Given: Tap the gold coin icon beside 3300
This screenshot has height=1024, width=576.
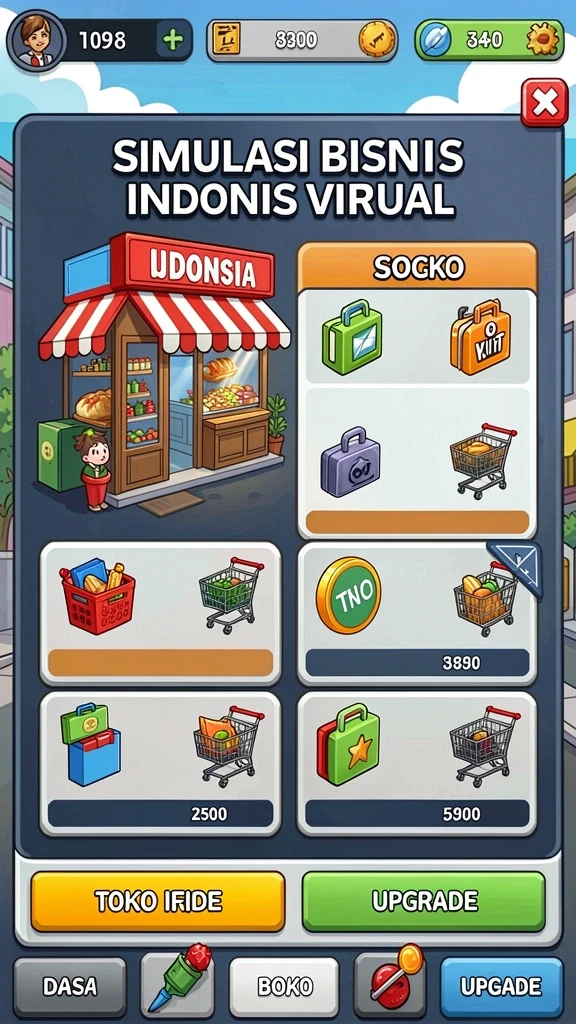Looking at the screenshot, I should point(377,40).
